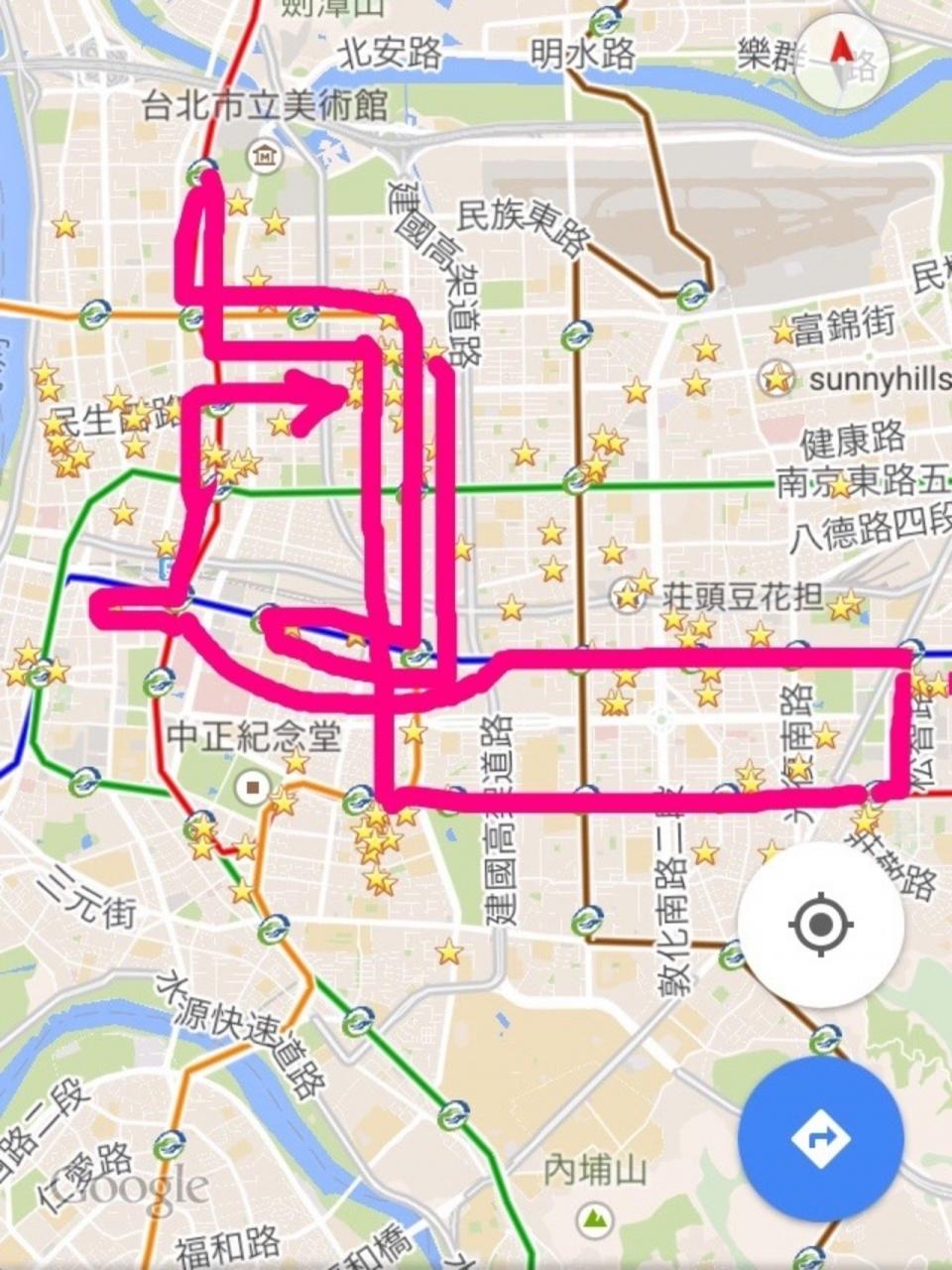Viewport: 952px width, 1270px height.
Task: Select the 莊頭豆花担 place marker
Action: coord(627,595)
